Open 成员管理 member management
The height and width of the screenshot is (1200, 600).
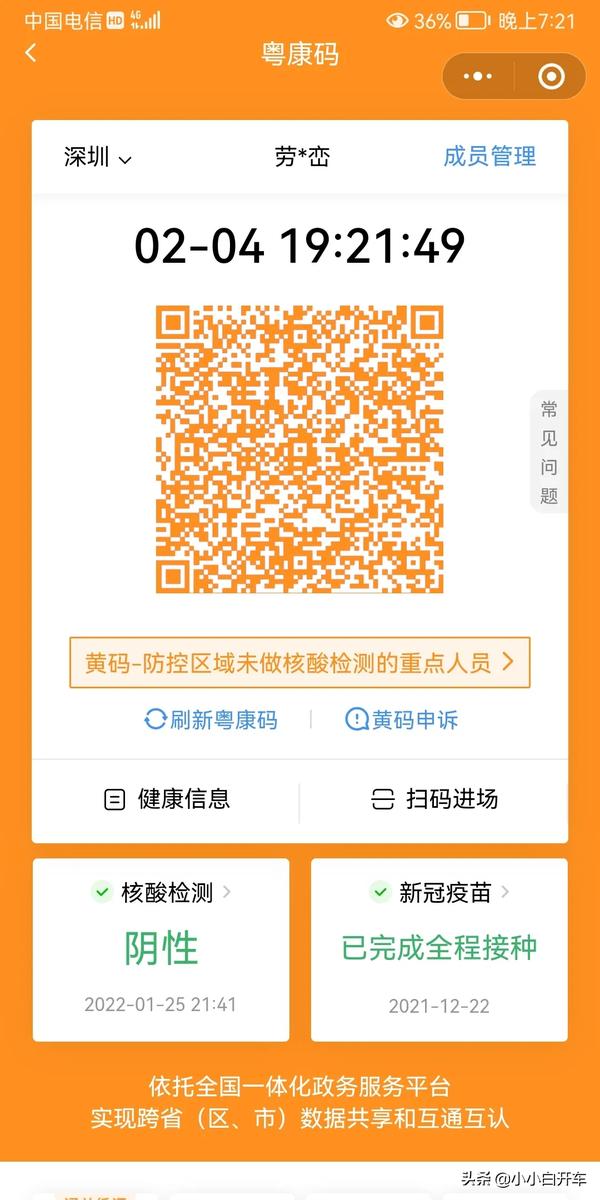489,156
